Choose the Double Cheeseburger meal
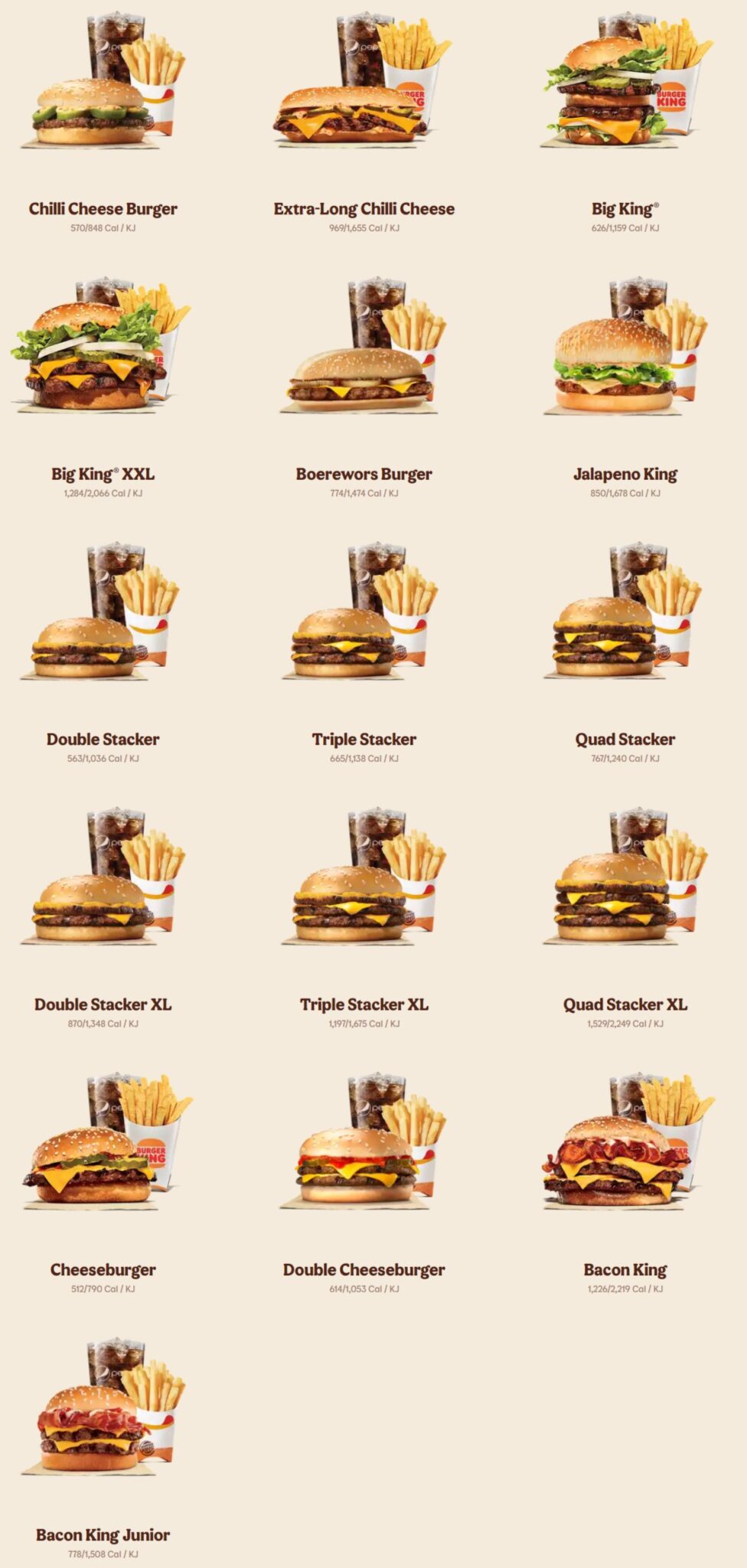 tap(364, 1269)
